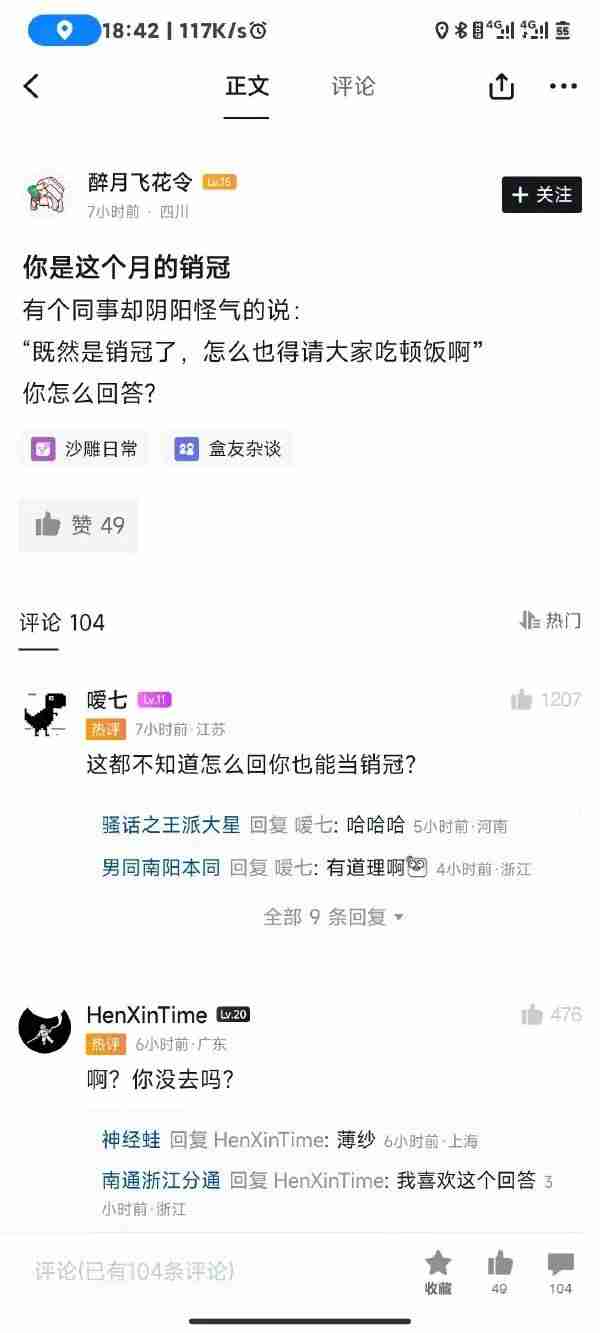600x1333 pixels.
Task: Open 醉月飞花令's profile avatar
Action: pyautogui.click(x=45, y=195)
